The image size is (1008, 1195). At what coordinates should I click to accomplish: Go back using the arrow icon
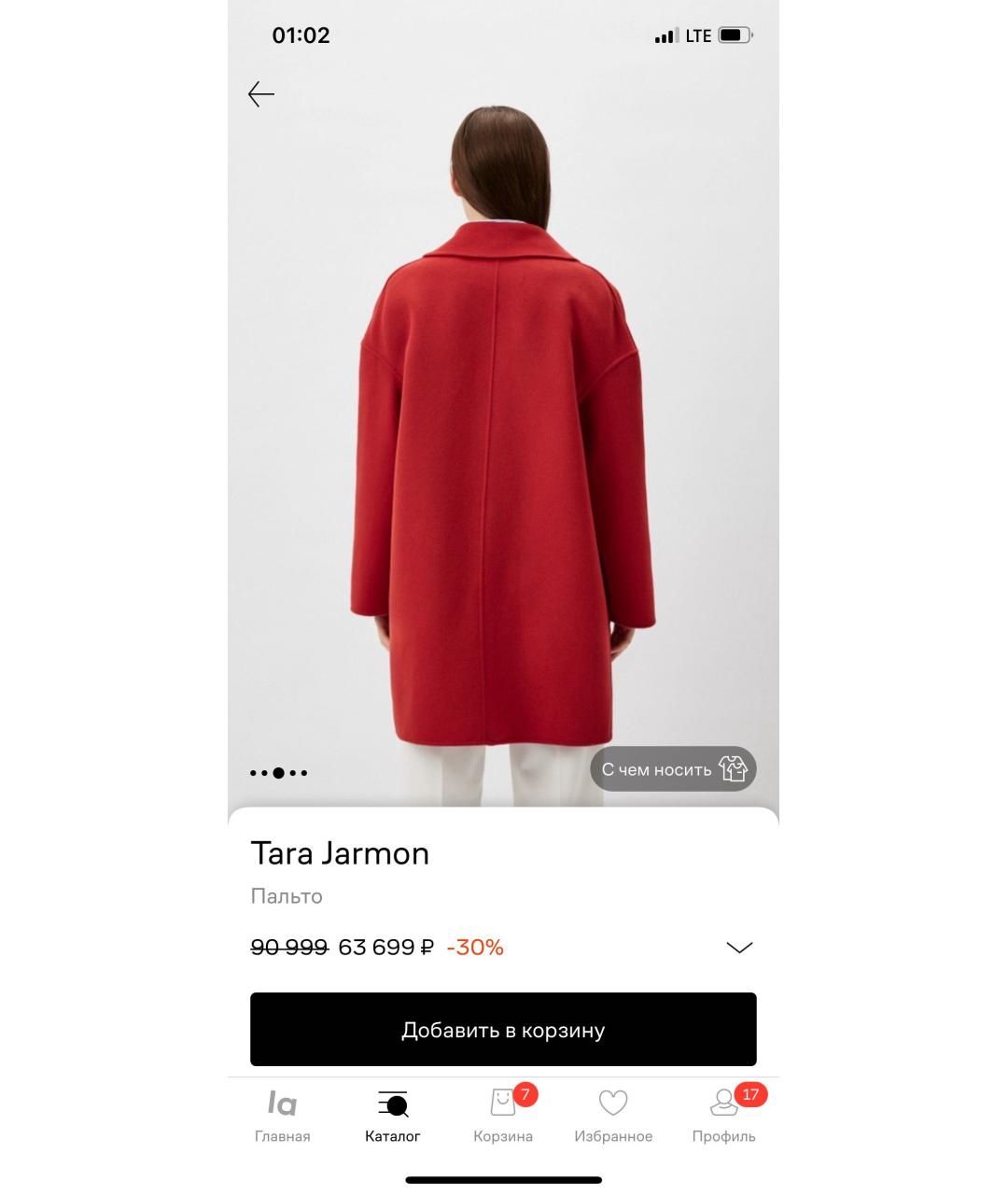coord(261,94)
